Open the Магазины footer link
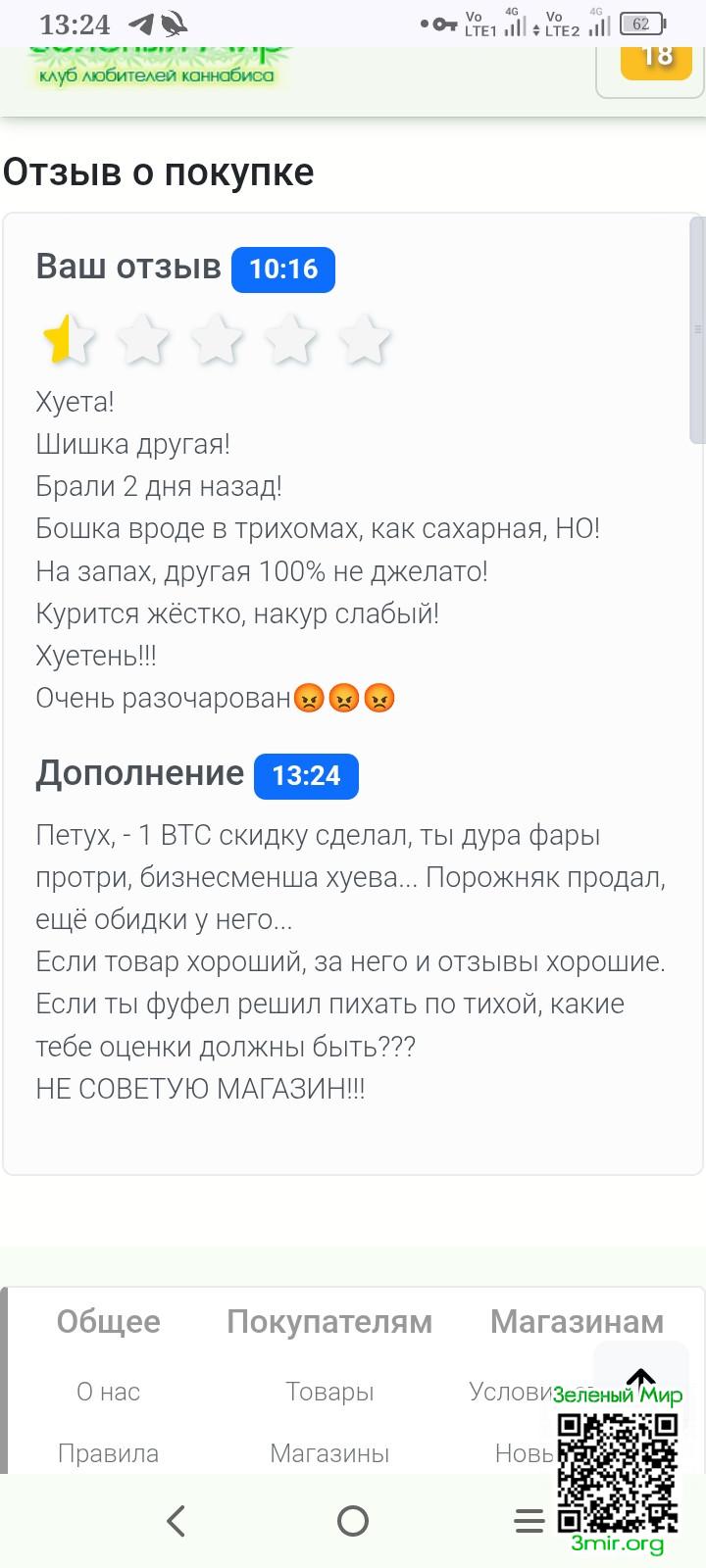The image size is (706, 1568). pyautogui.click(x=329, y=1453)
